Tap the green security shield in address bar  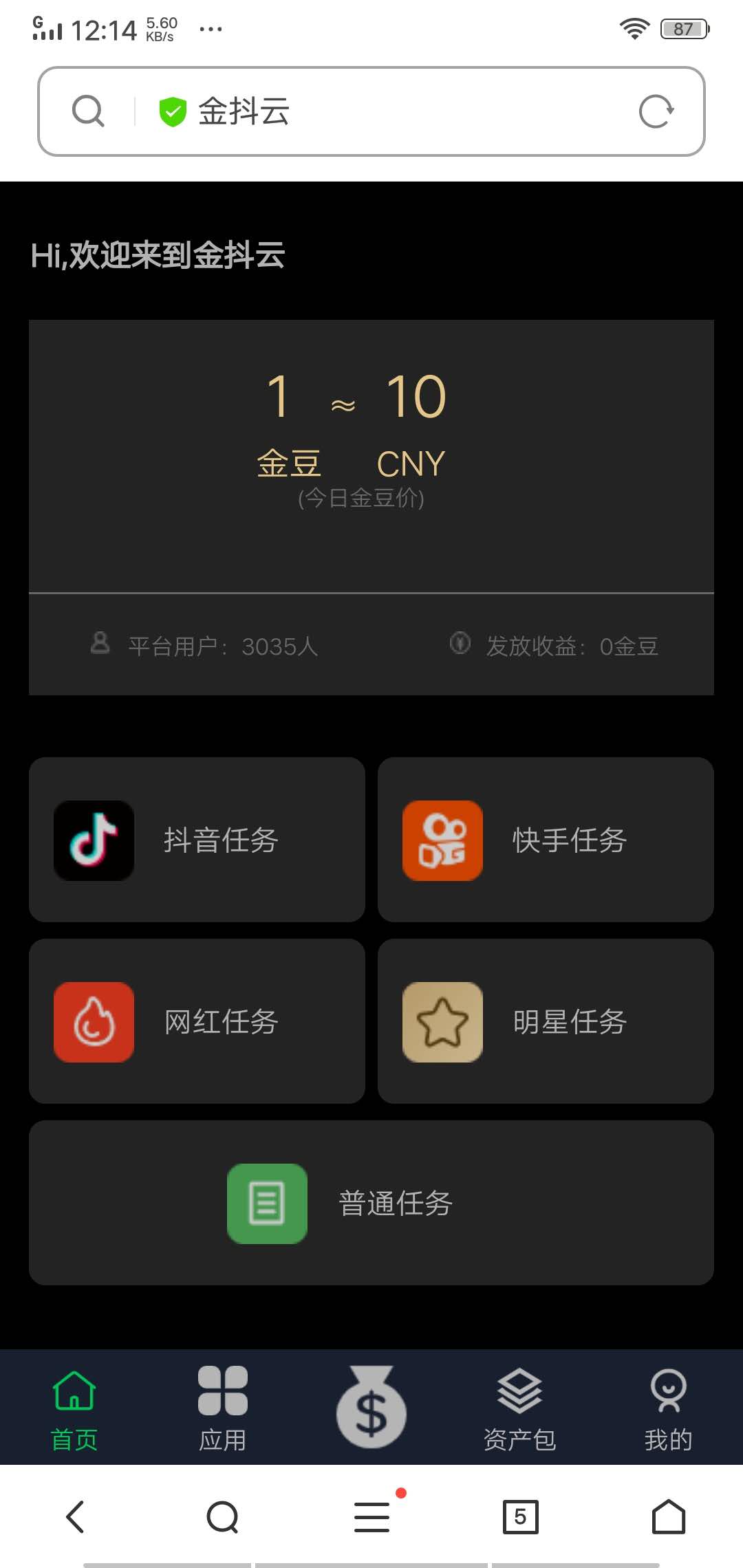coord(172,110)
